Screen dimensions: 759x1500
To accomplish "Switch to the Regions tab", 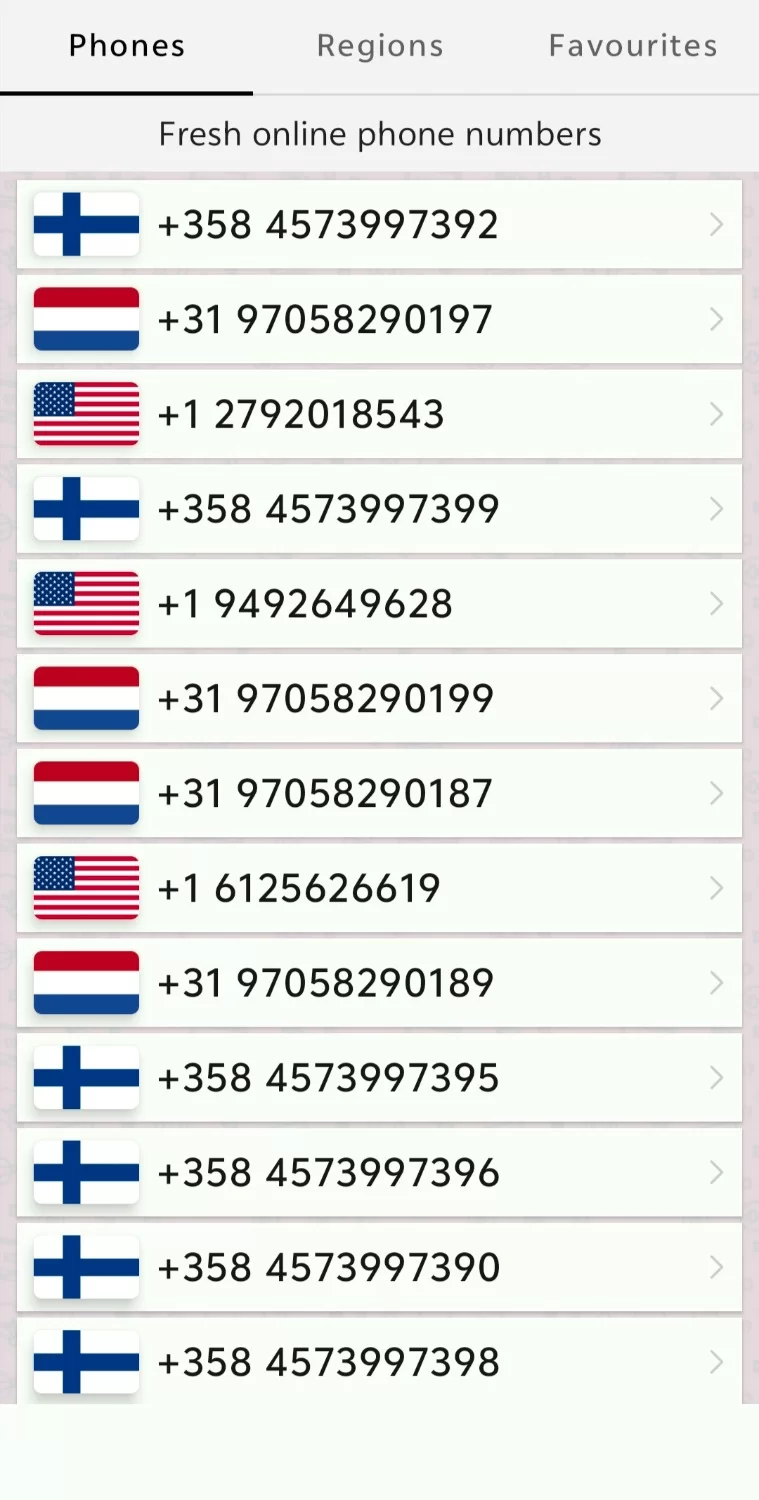I will coord(379,46).
